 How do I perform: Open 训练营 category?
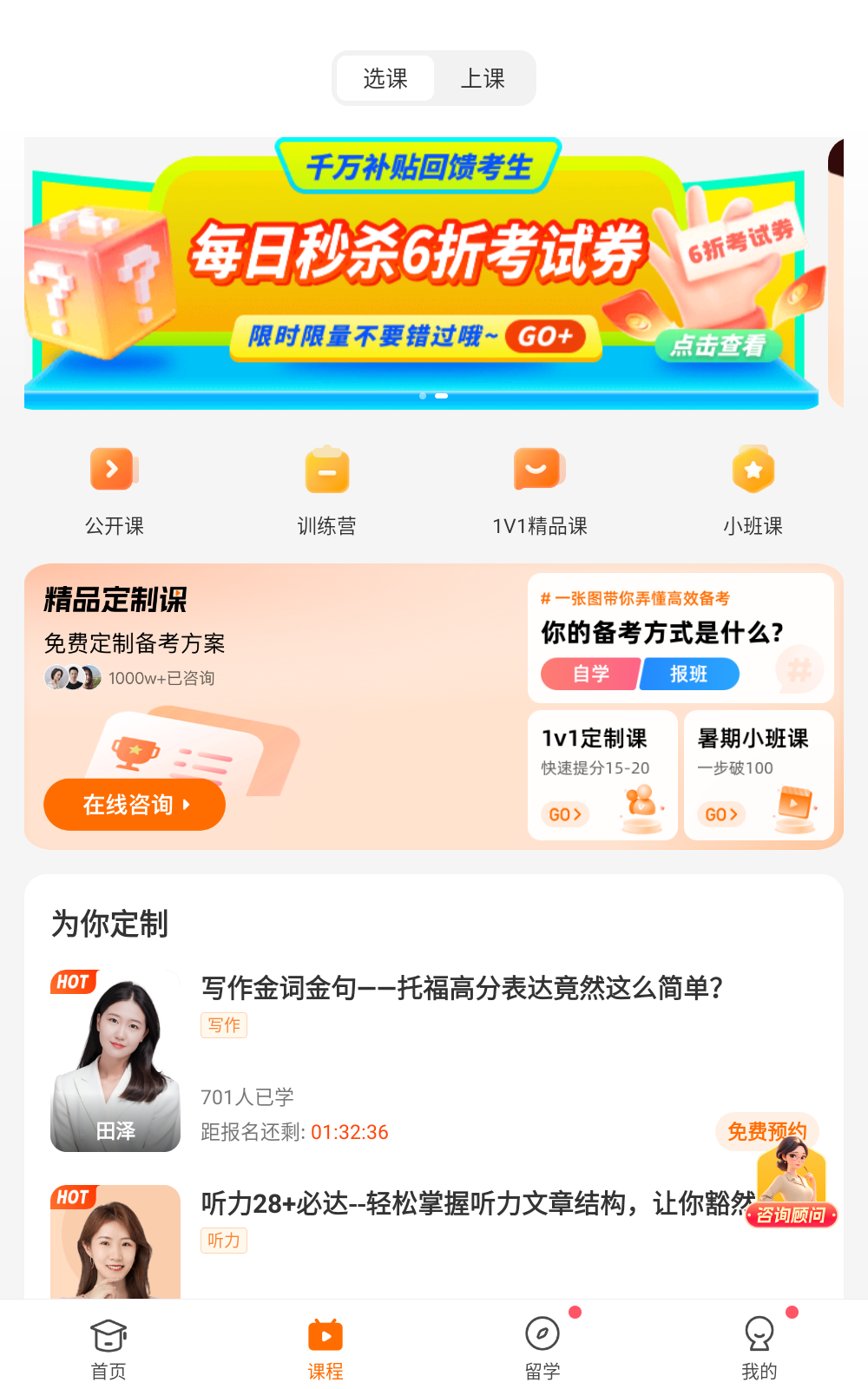pos(326,490)
